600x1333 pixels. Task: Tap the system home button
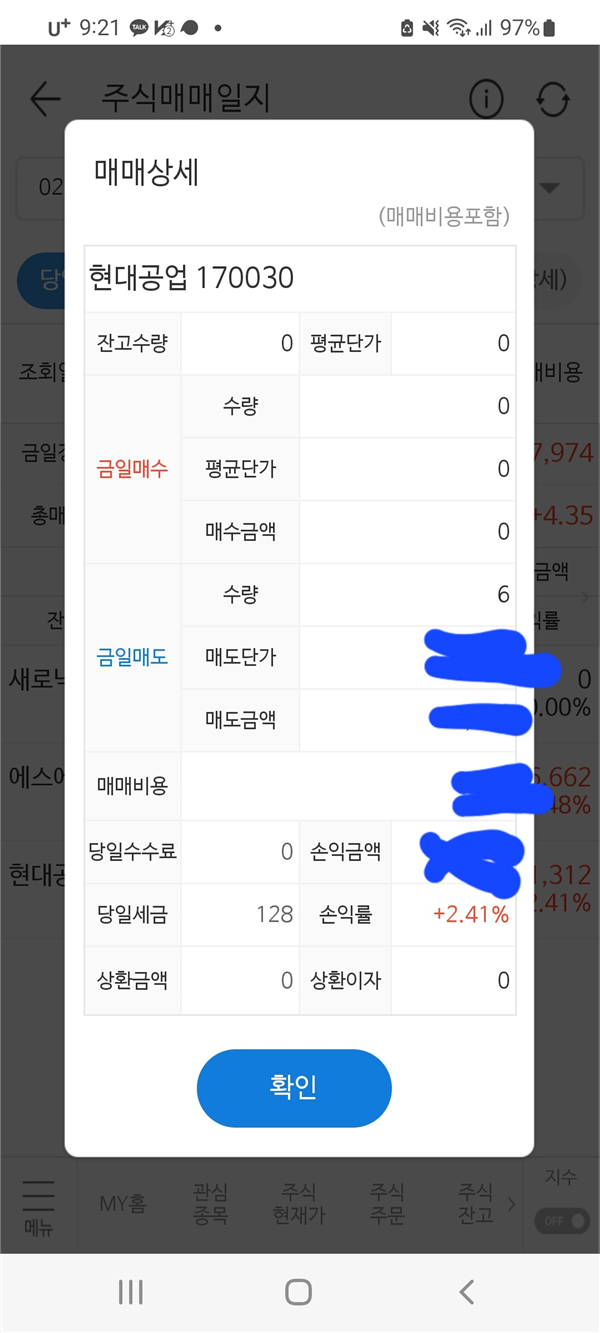pyautogui.click(x=298, y=1292)
